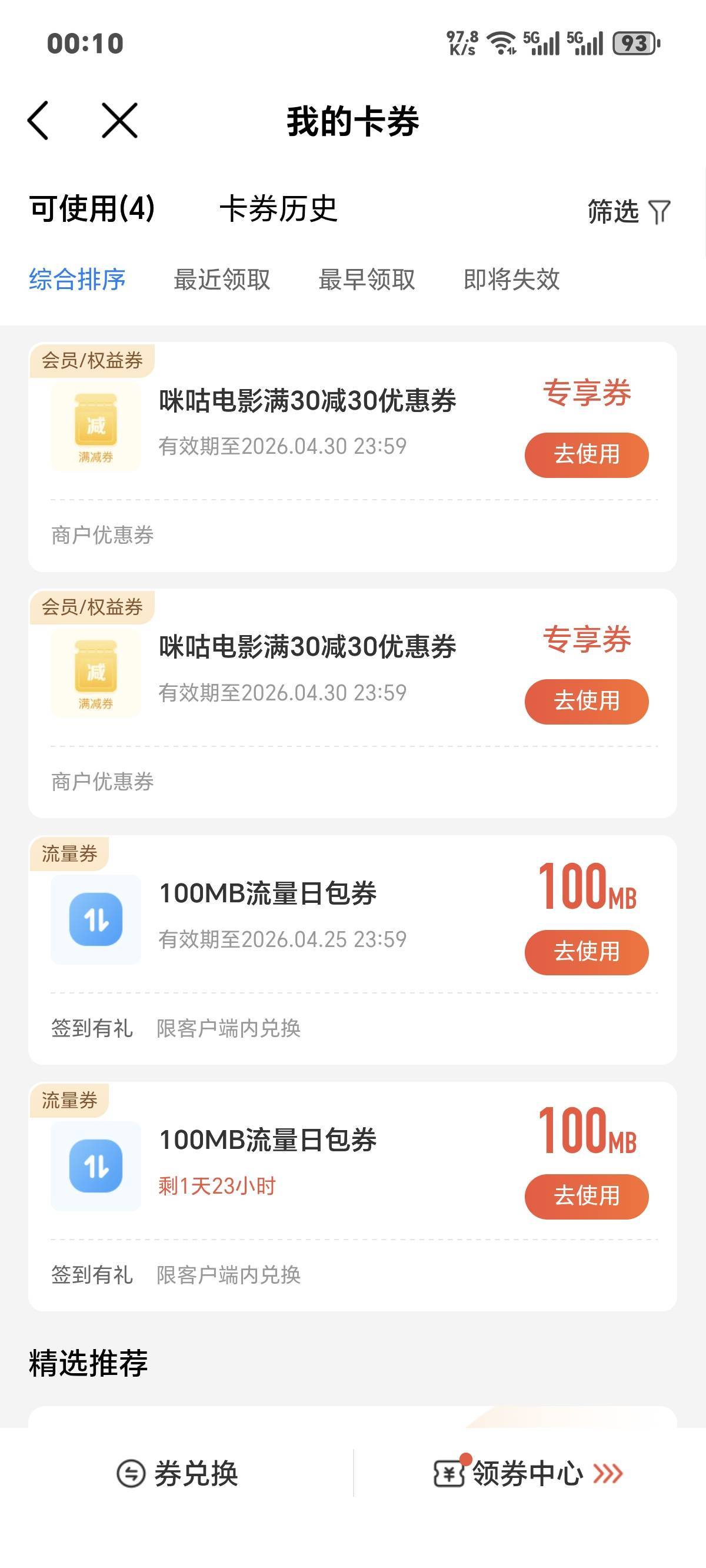Open the 券兑换 coupon exchange
Viewport: 706px width, 1568px height.
(x=177, y=1474)
